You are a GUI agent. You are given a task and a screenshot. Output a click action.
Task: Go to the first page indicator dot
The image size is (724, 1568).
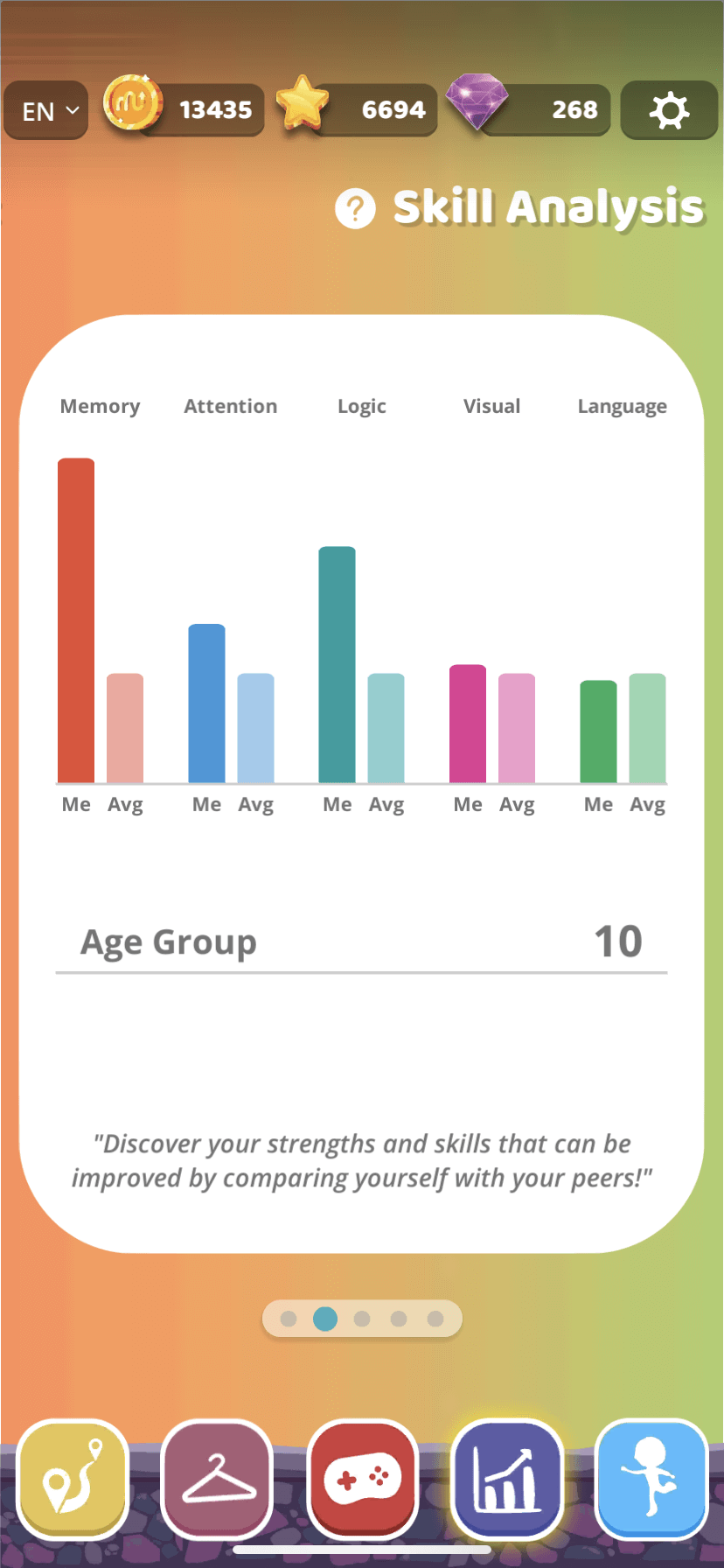(289, 1319)
